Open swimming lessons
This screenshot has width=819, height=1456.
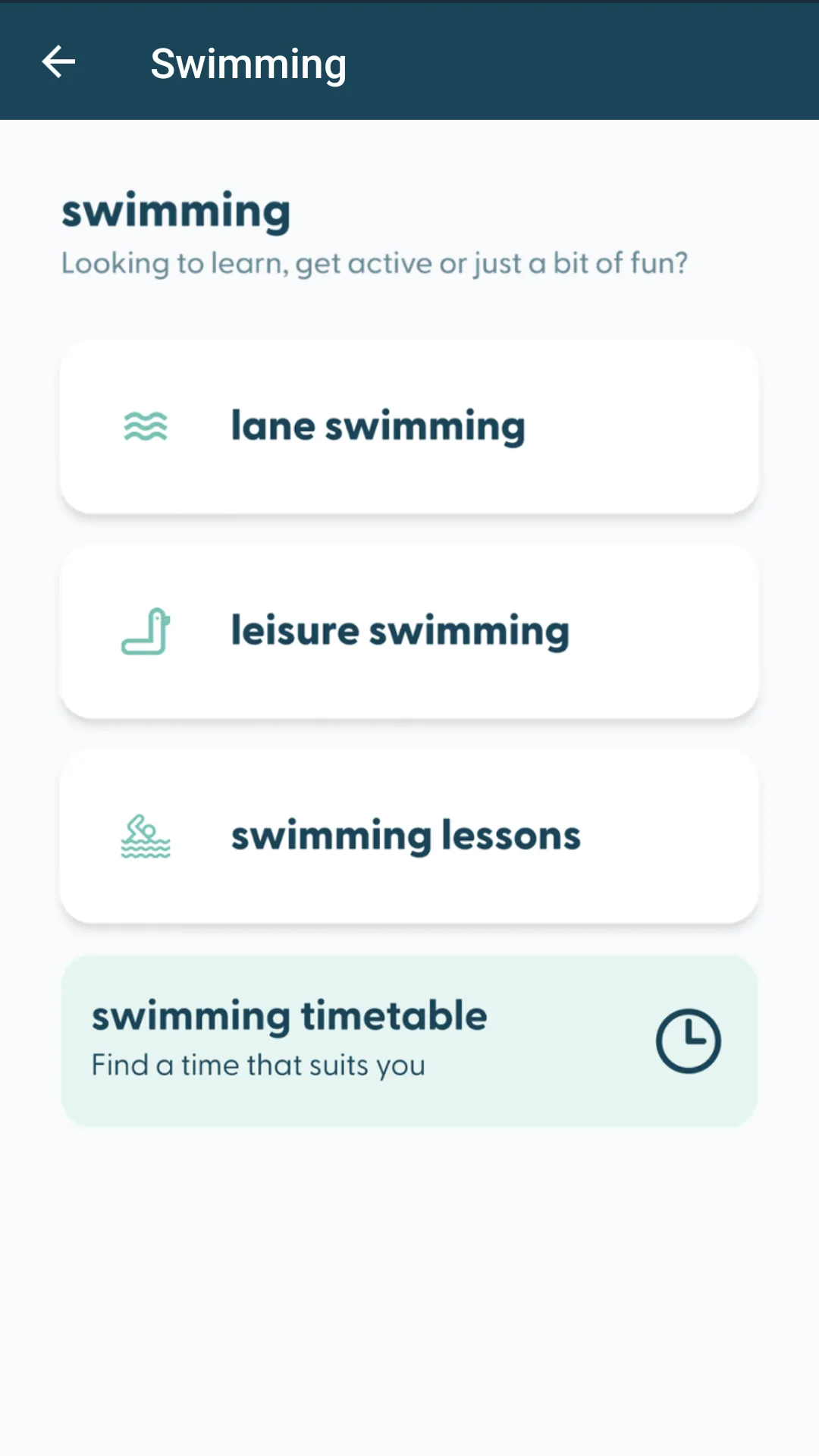pos(408,836)
